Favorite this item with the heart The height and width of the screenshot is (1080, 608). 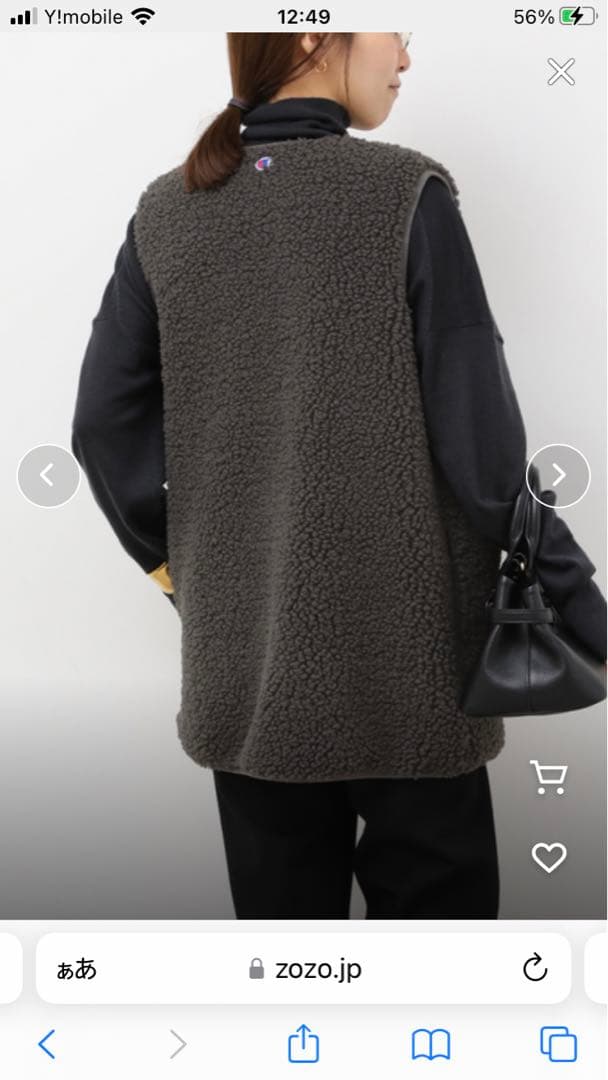[548, 857]
